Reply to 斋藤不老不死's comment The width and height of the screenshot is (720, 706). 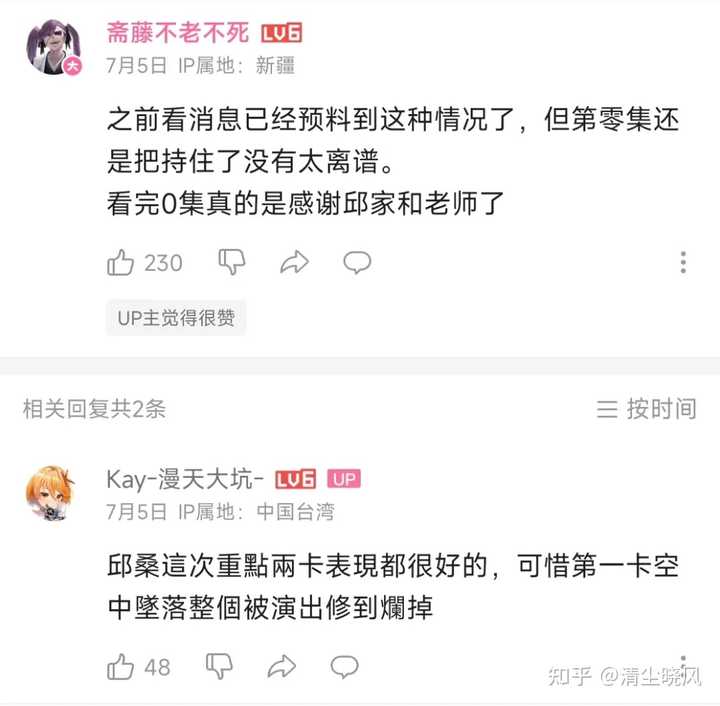pos(357,263)
